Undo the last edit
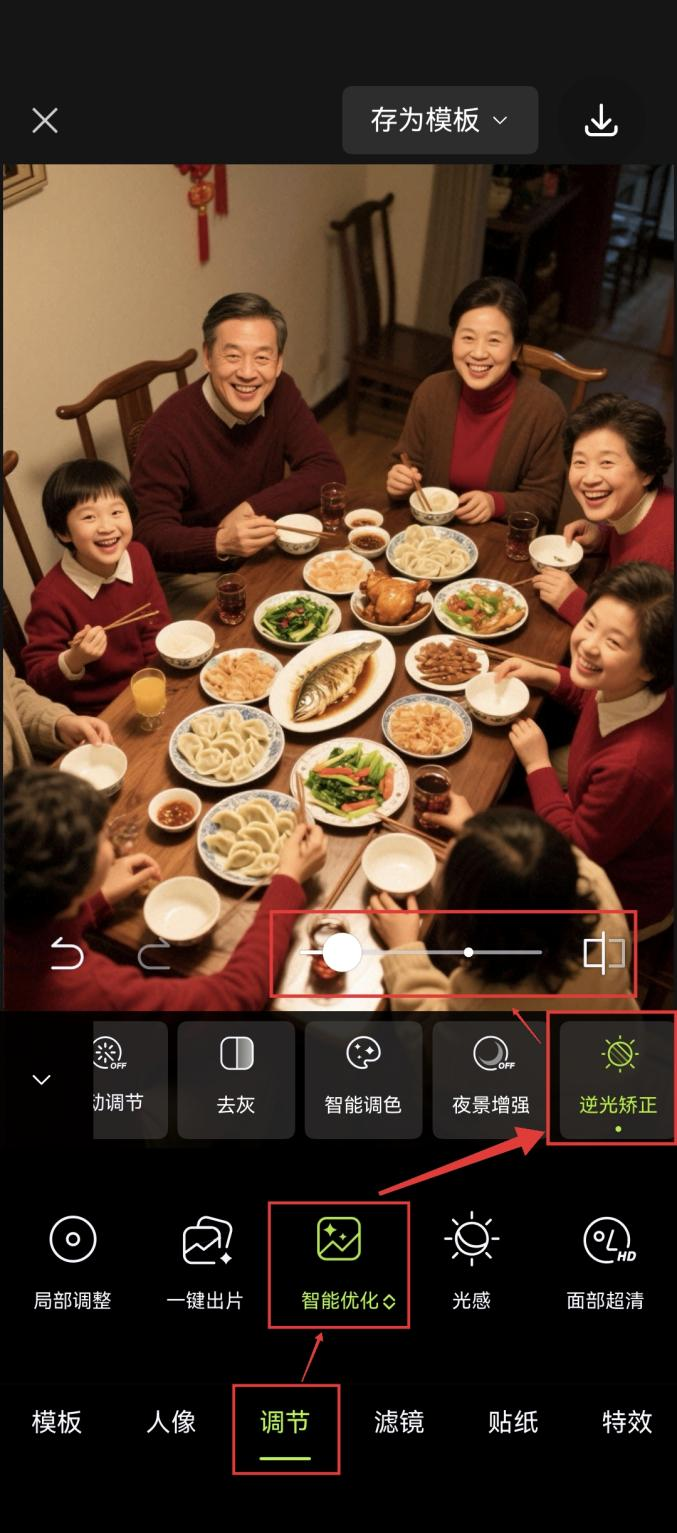 (x=67, y=956)
